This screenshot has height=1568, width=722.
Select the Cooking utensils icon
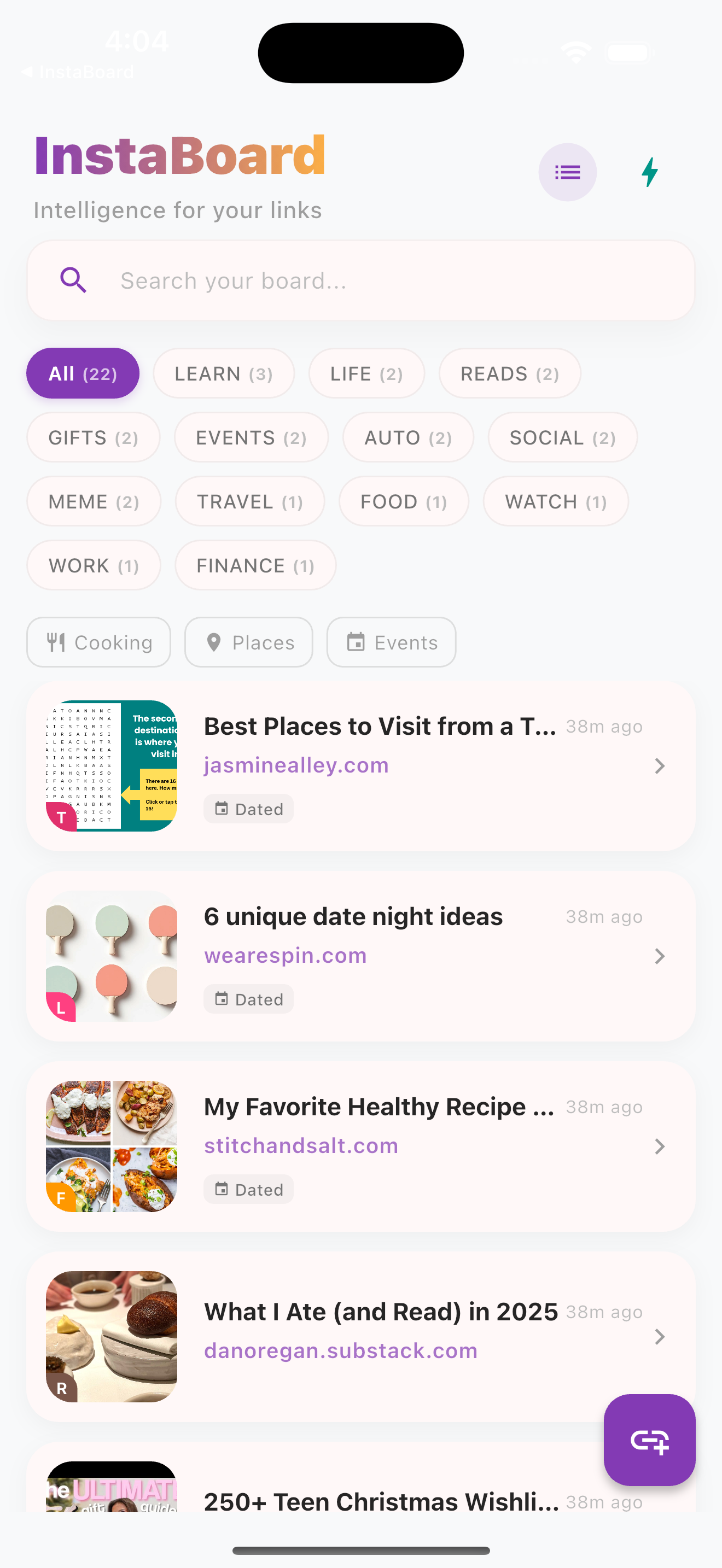click(x=57, y=641)
